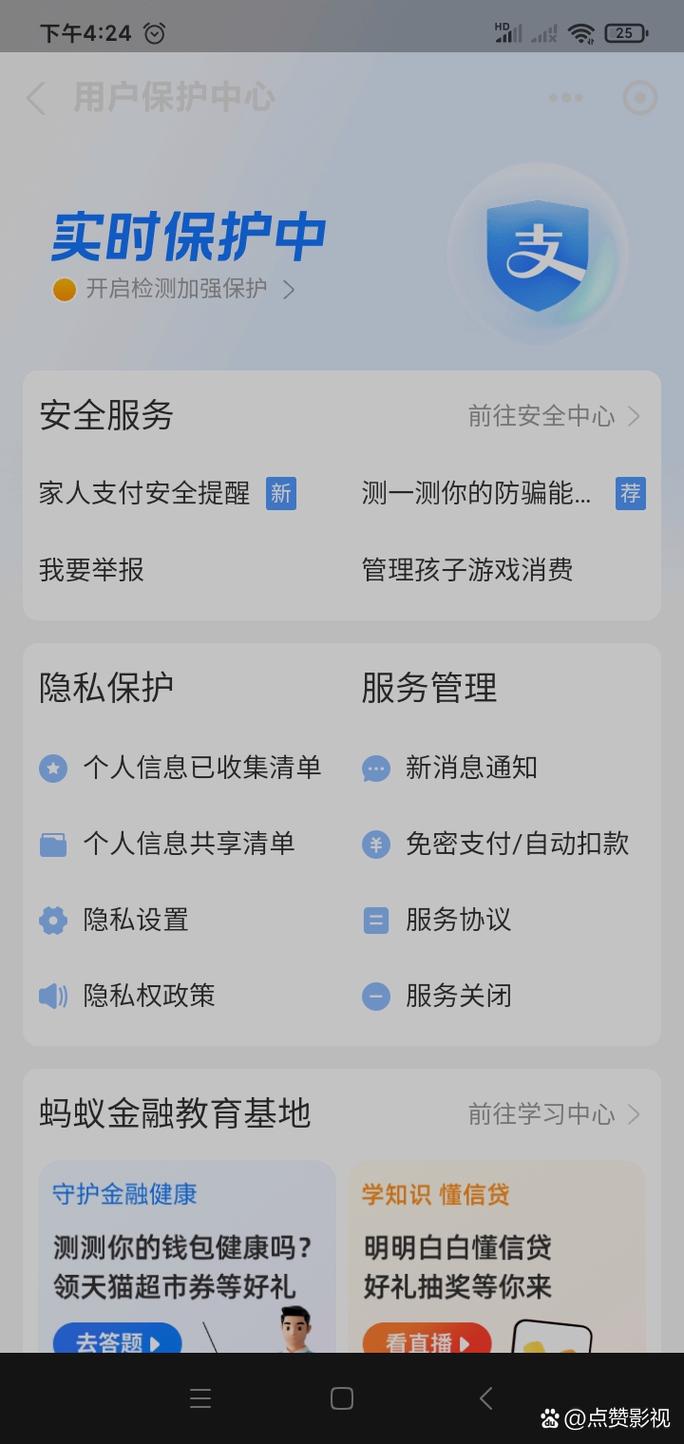Viewport: 684px width, 1444px height.
Task: Open 新消息通知 settings
Action: (471, 768)
